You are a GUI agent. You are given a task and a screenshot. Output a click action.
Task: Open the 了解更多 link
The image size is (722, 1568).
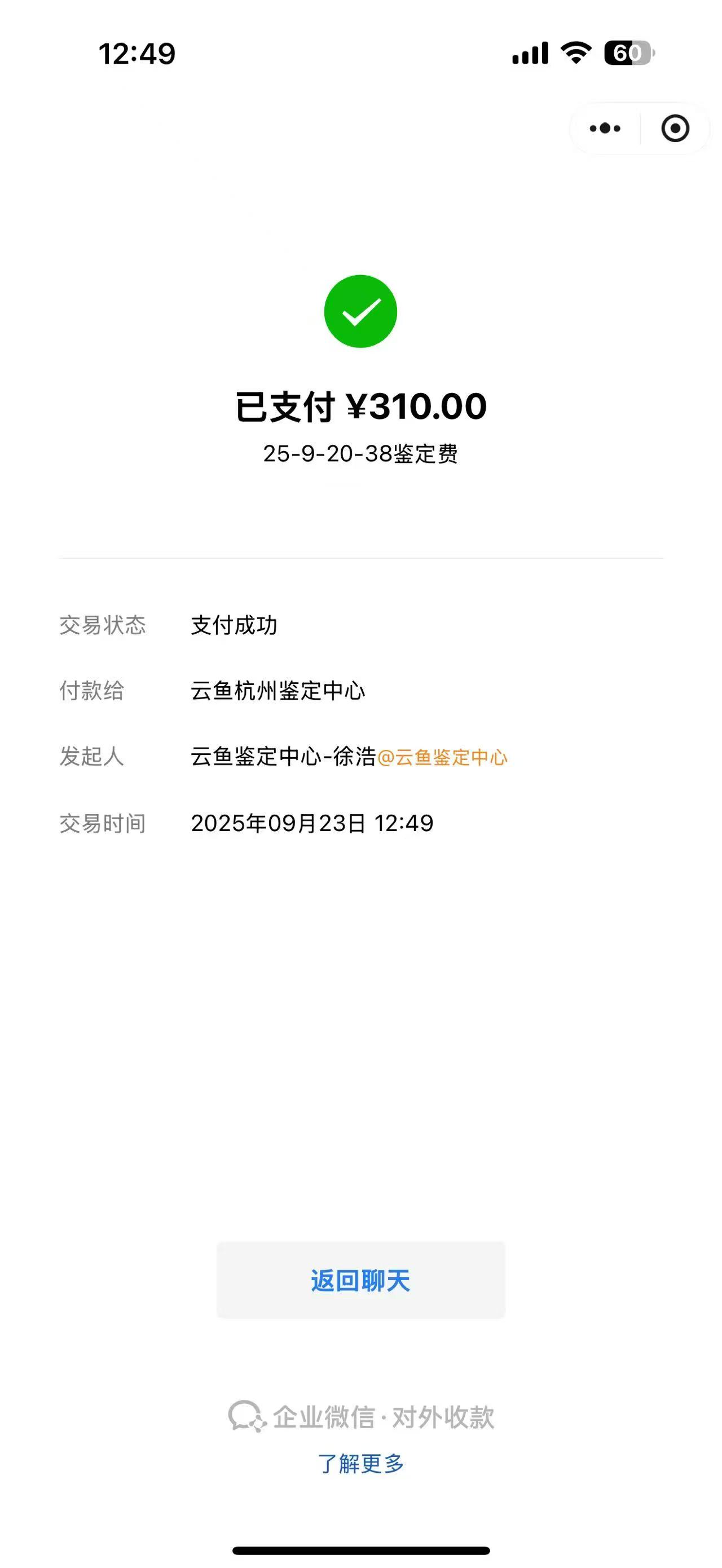coord(360,1463)
